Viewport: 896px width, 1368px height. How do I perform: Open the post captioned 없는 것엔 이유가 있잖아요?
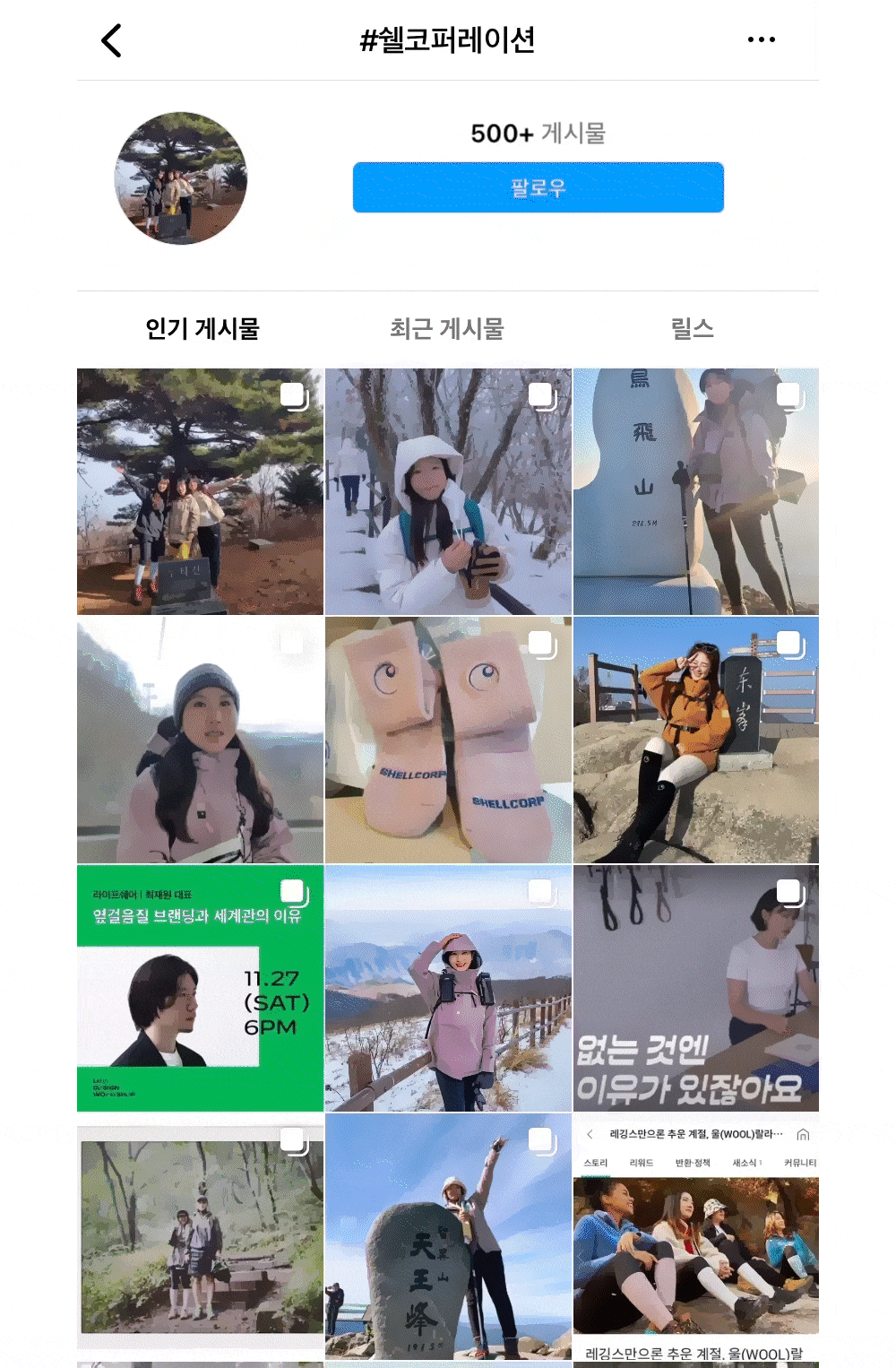point(696,988)
